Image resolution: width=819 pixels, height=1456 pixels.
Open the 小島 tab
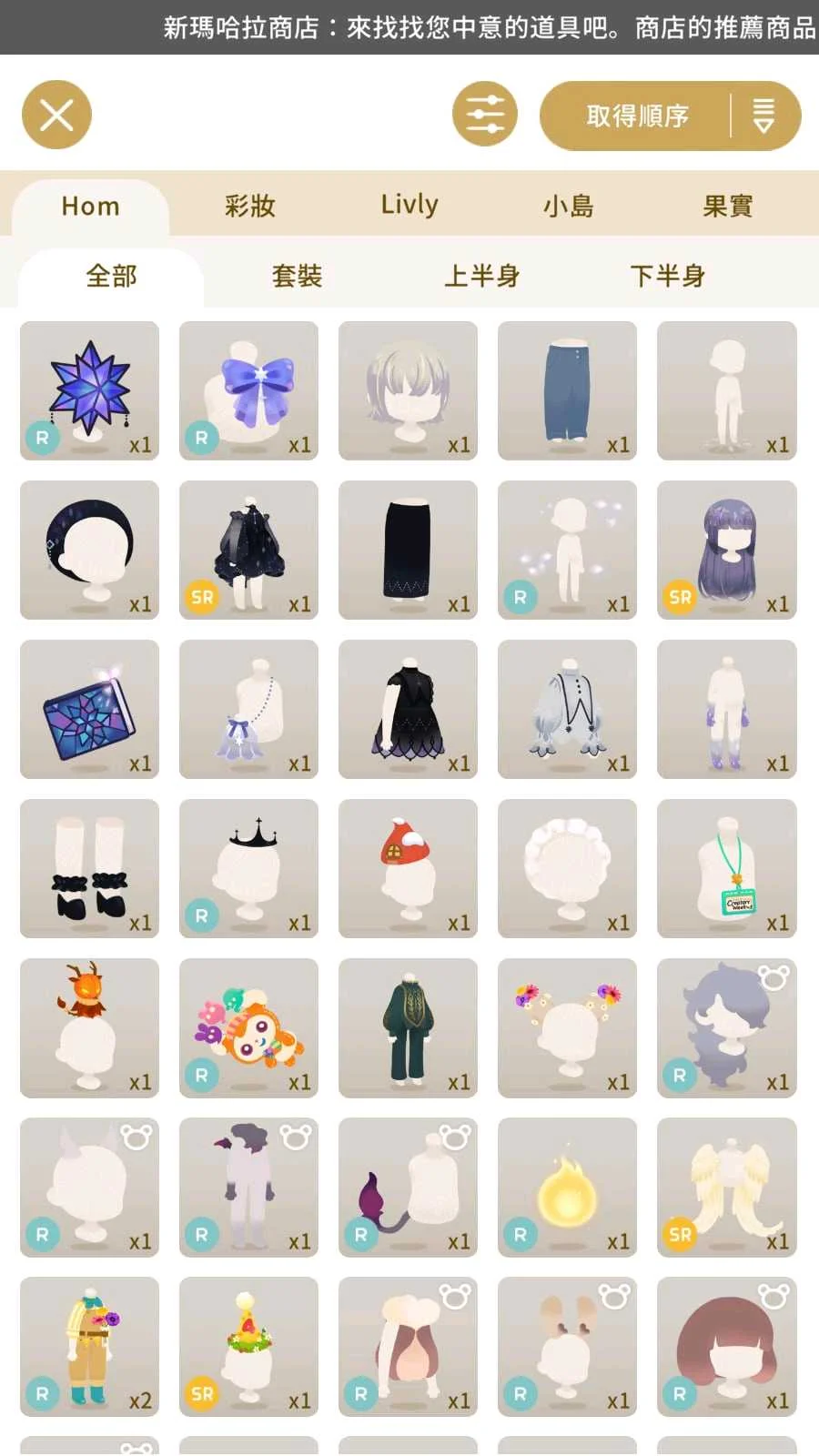pyautogui.click(x=568, y=206)
